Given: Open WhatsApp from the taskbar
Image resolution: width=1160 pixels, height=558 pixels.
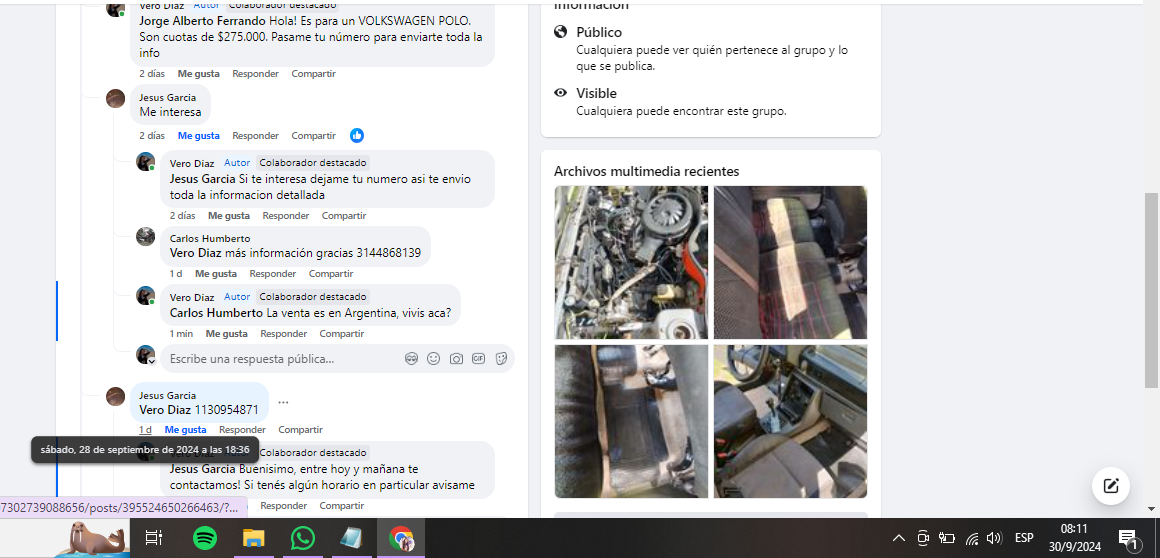Looking at the screenshot, I should coord(302,538).
